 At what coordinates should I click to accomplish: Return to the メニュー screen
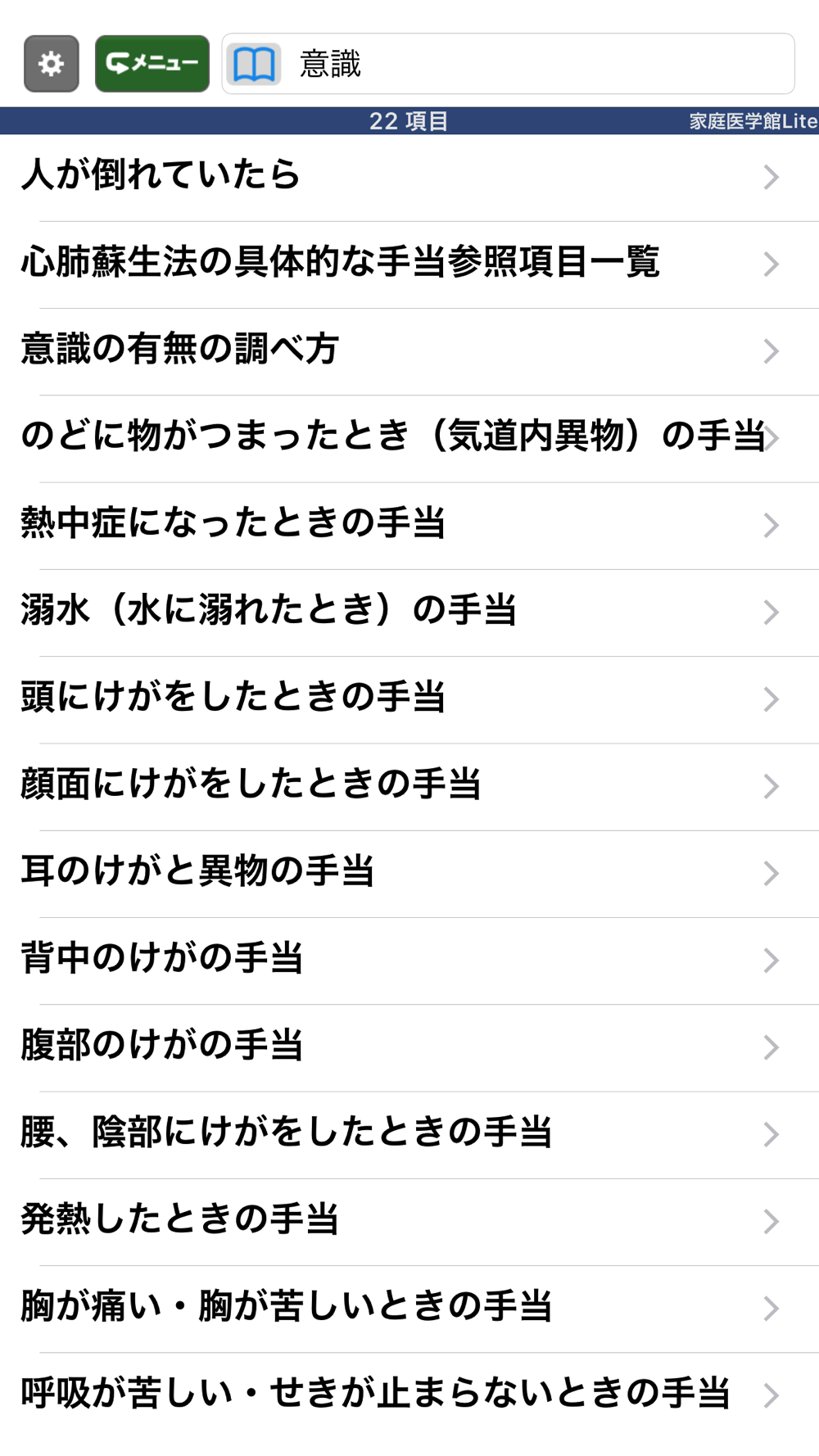152,64
